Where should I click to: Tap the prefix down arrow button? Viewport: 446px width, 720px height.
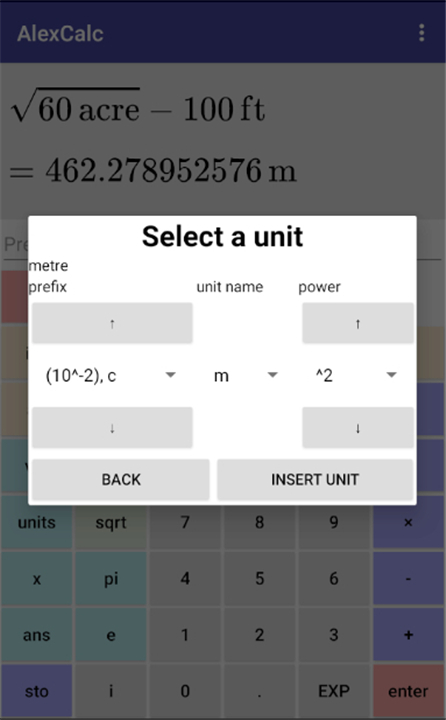(x=112, y=428)
